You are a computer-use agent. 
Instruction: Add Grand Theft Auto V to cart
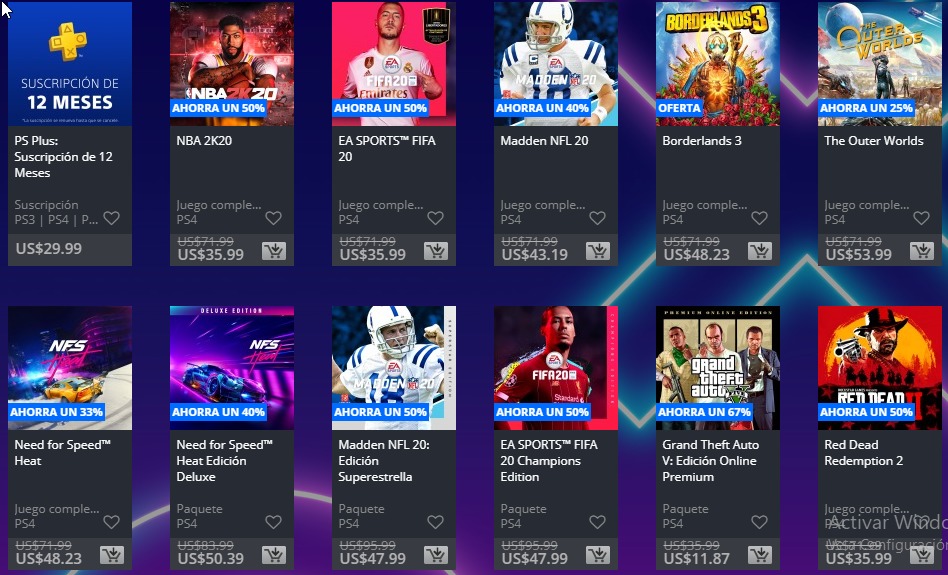759,555
